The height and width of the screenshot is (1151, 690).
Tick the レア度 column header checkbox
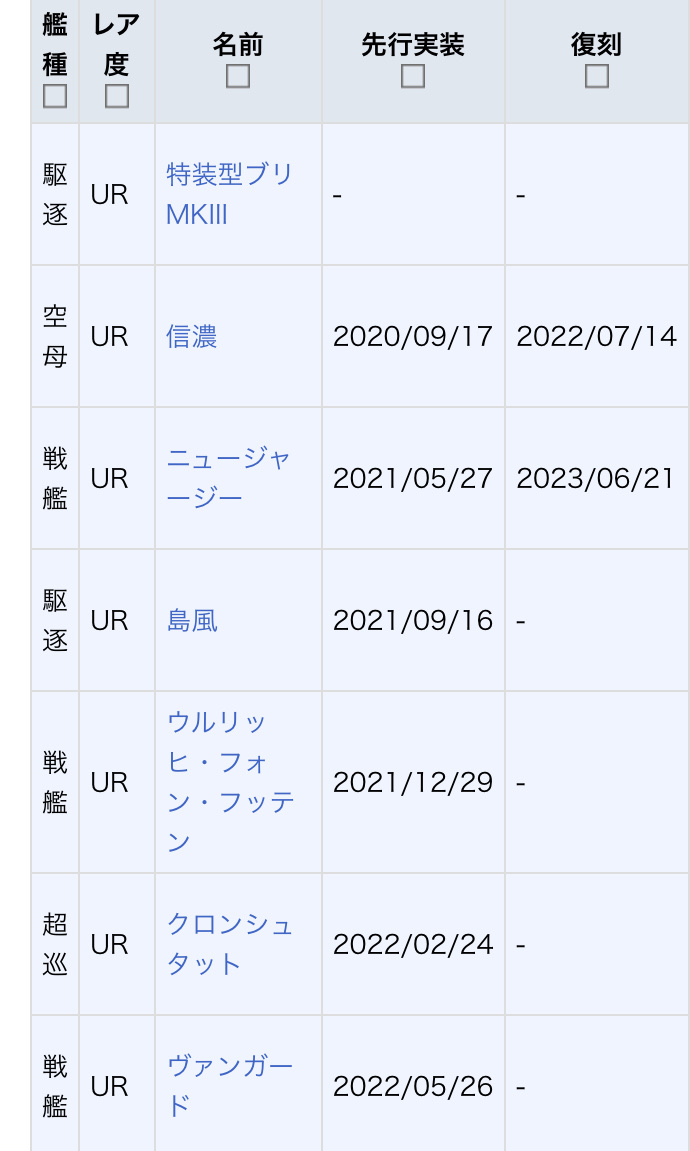click(117, 96)
